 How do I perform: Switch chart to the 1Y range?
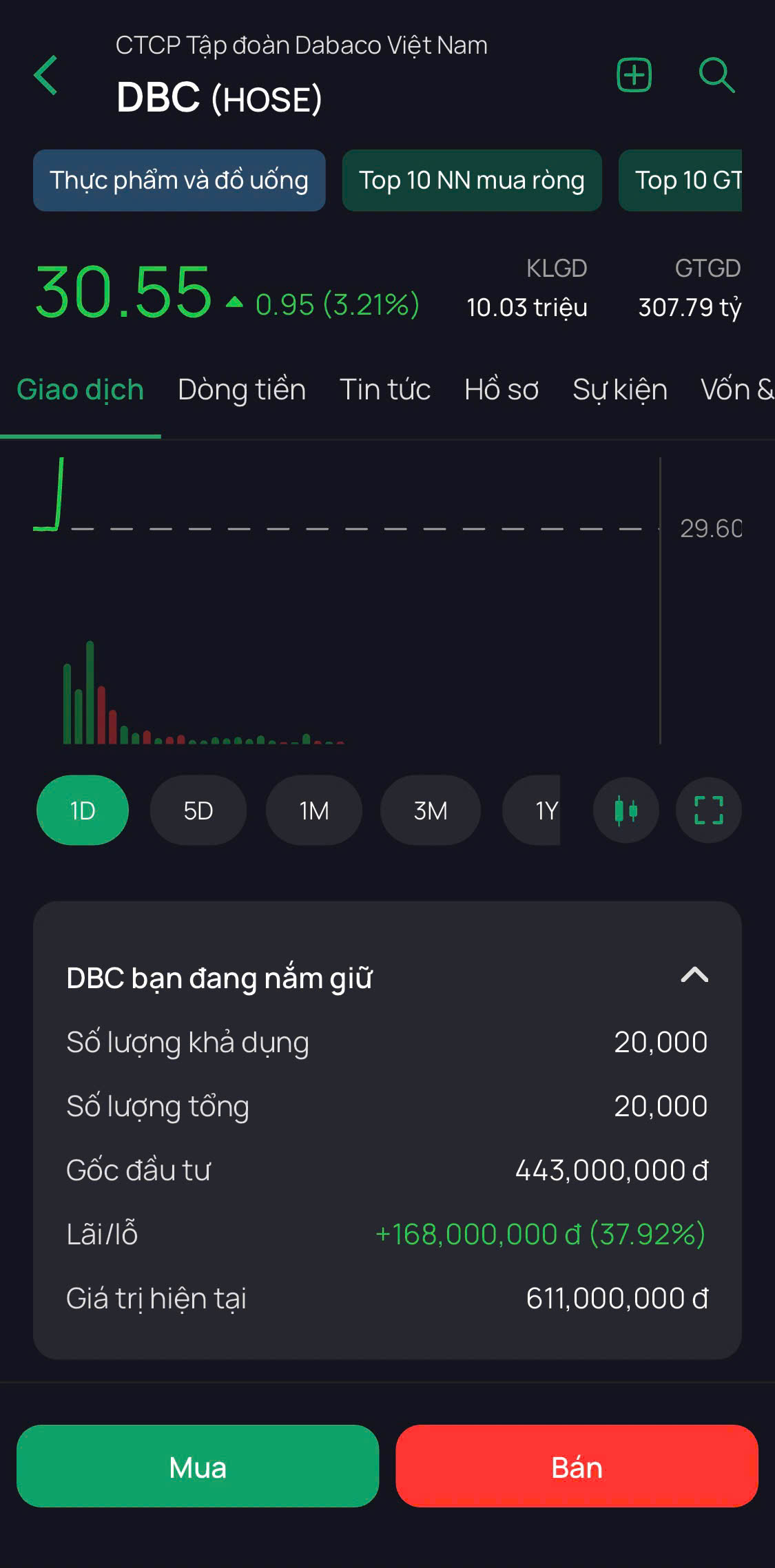tap(544, 811)
